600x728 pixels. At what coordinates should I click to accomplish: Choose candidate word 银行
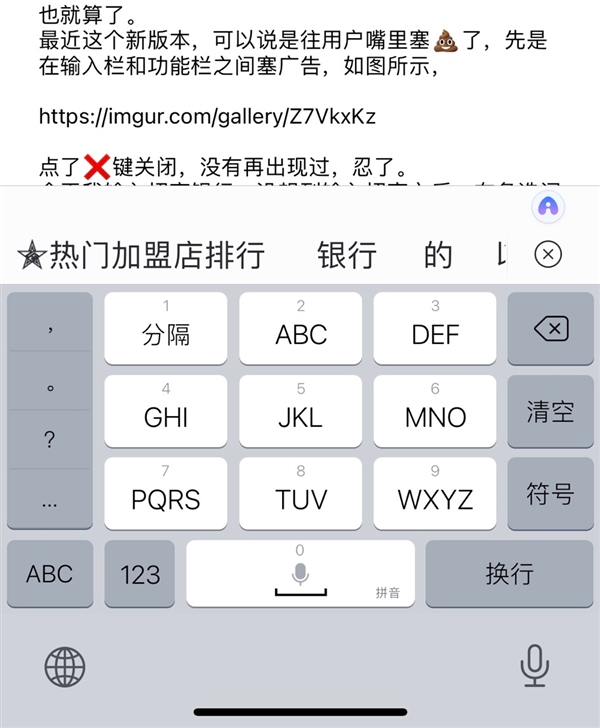(x=346, y=255)
